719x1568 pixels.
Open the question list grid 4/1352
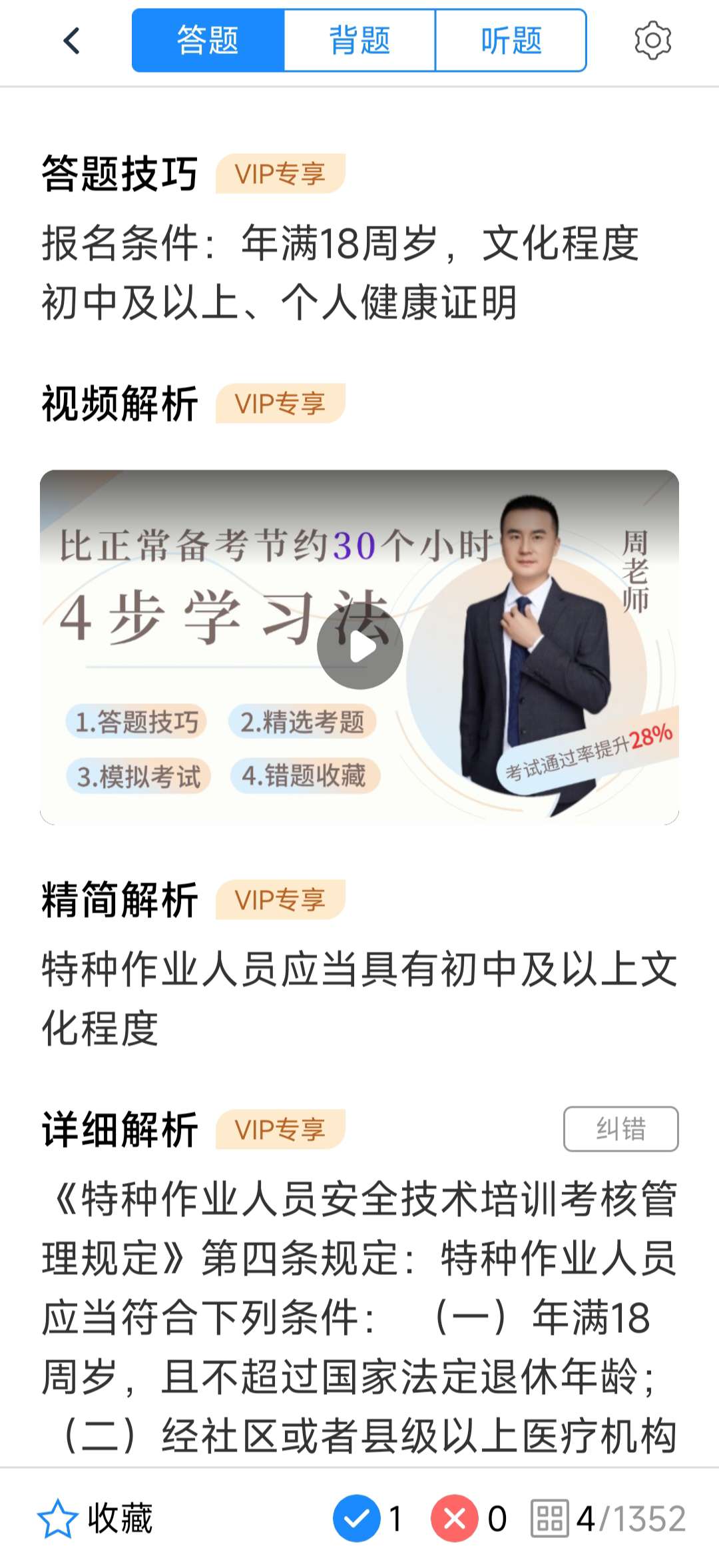pos(608,1519)
